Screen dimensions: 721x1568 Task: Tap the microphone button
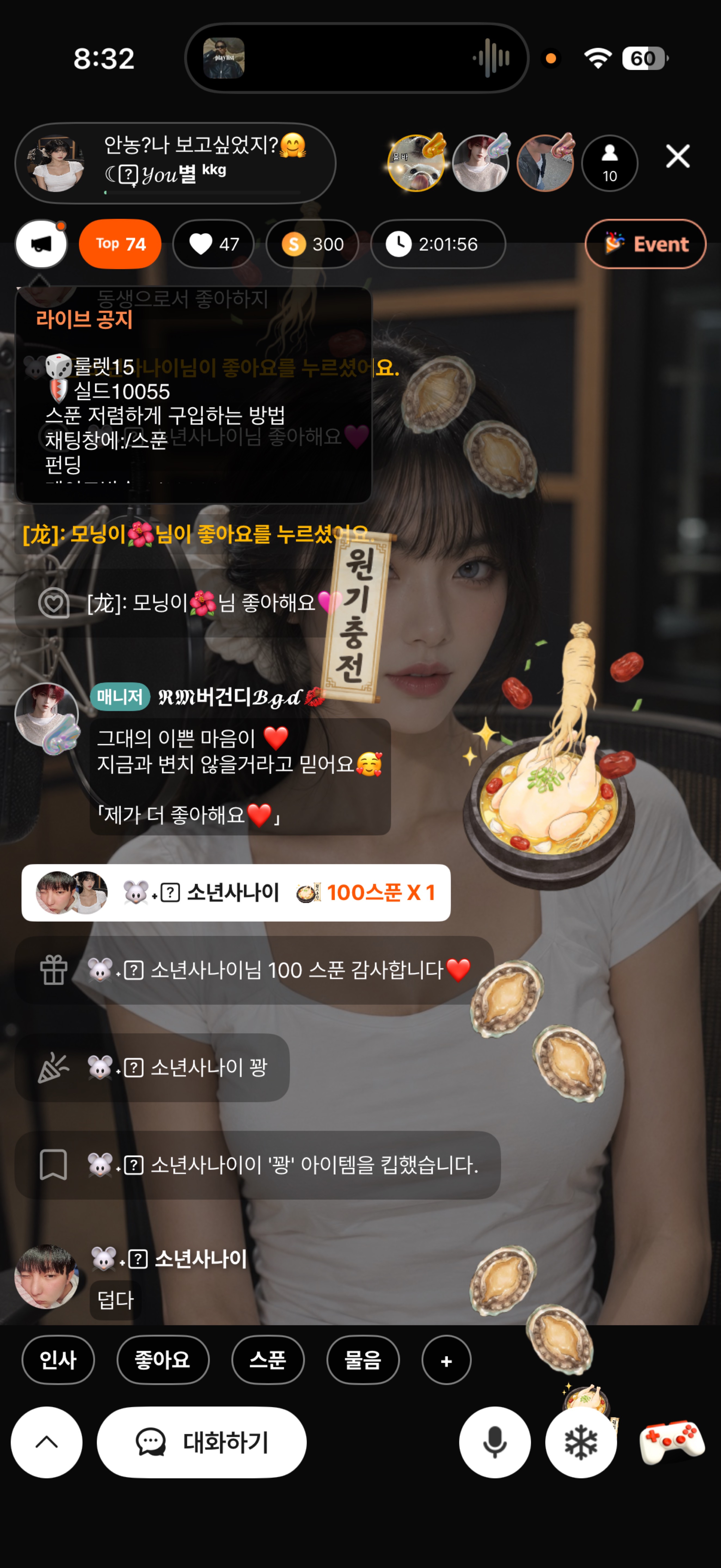pos(495,1442)
